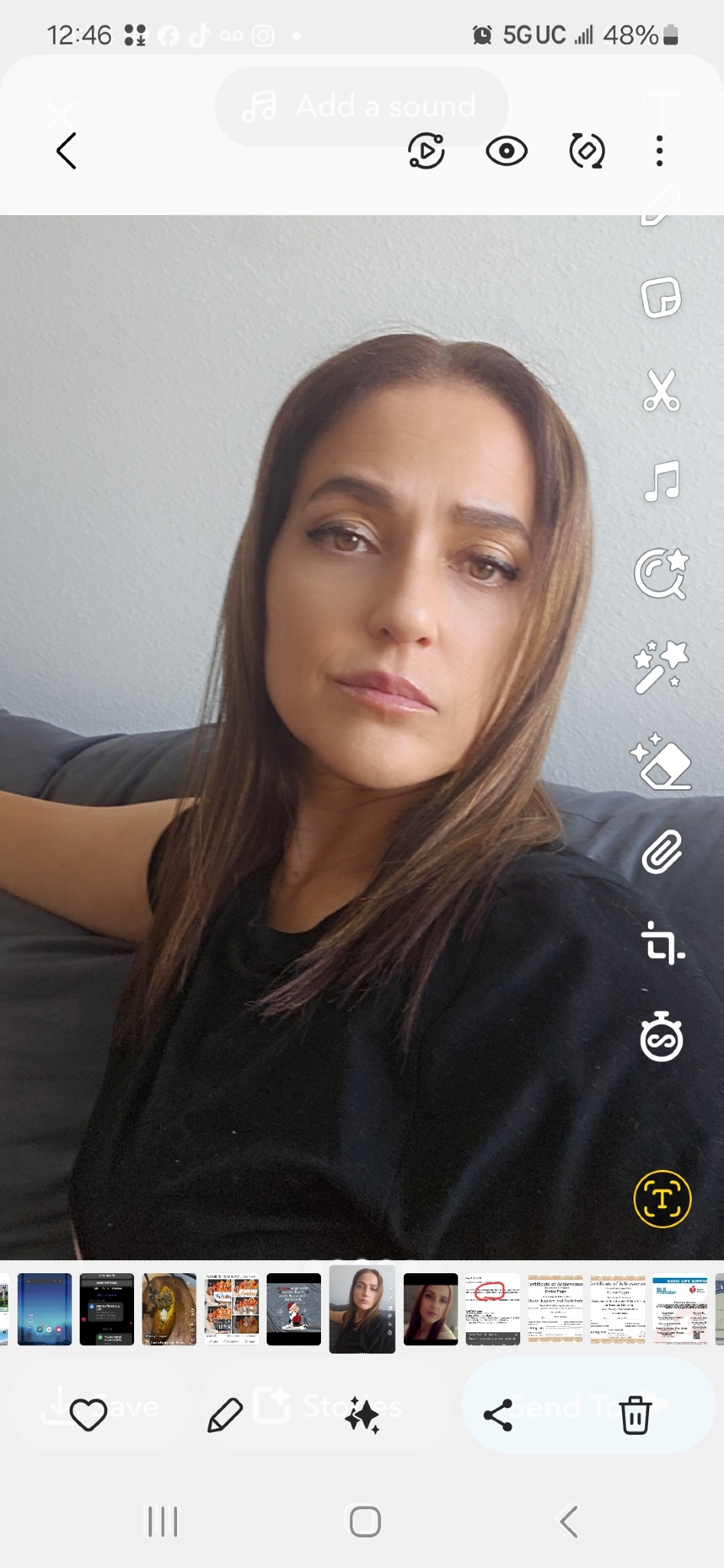Share this photo
The width and height of the screenshot is (724, 1568).
pyautogui.click(x=498, y=1415)
